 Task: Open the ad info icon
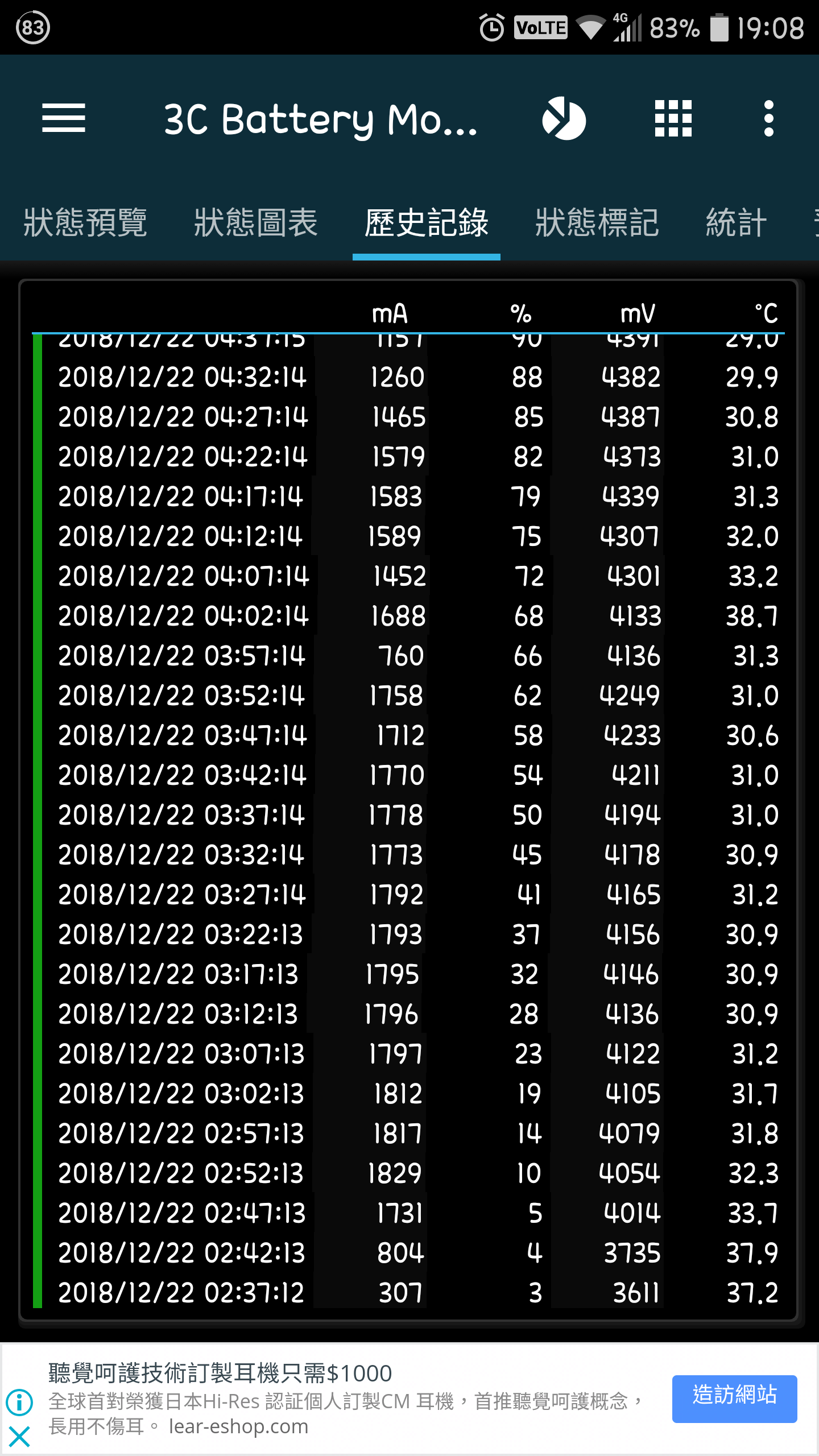pyautogui.click(x=19, y=1402)
